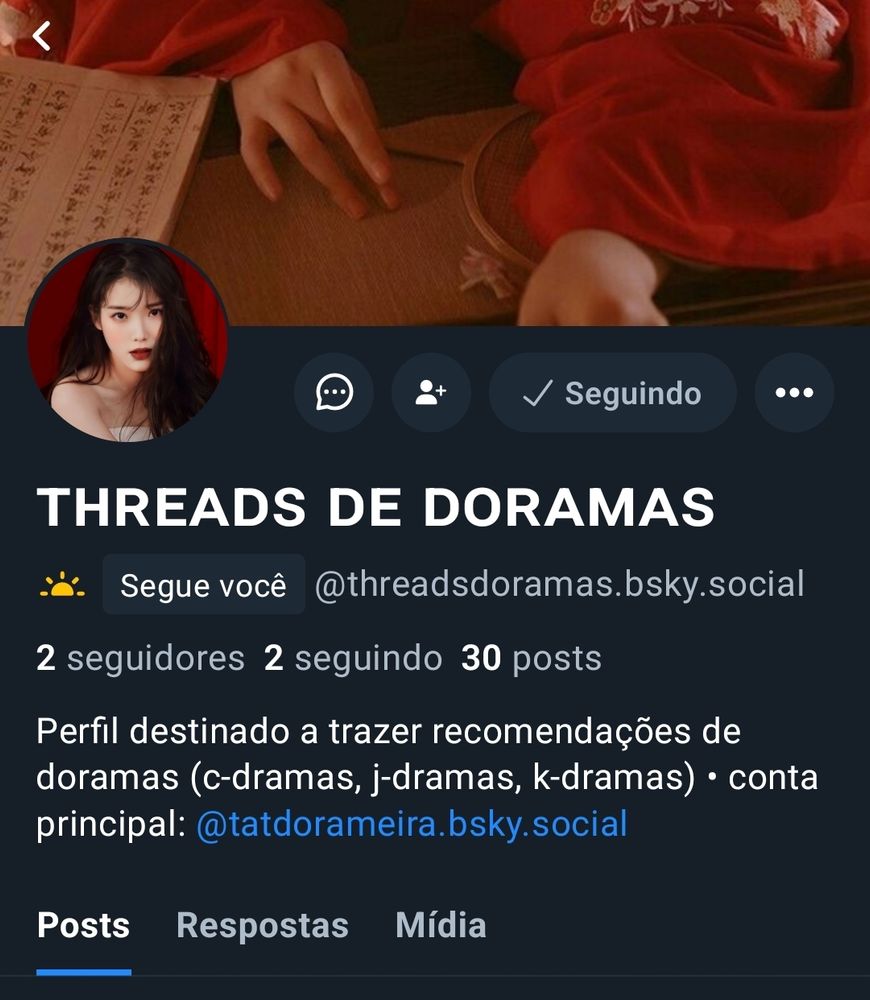Switch to the Mídia tab

[x=440, y=925]
